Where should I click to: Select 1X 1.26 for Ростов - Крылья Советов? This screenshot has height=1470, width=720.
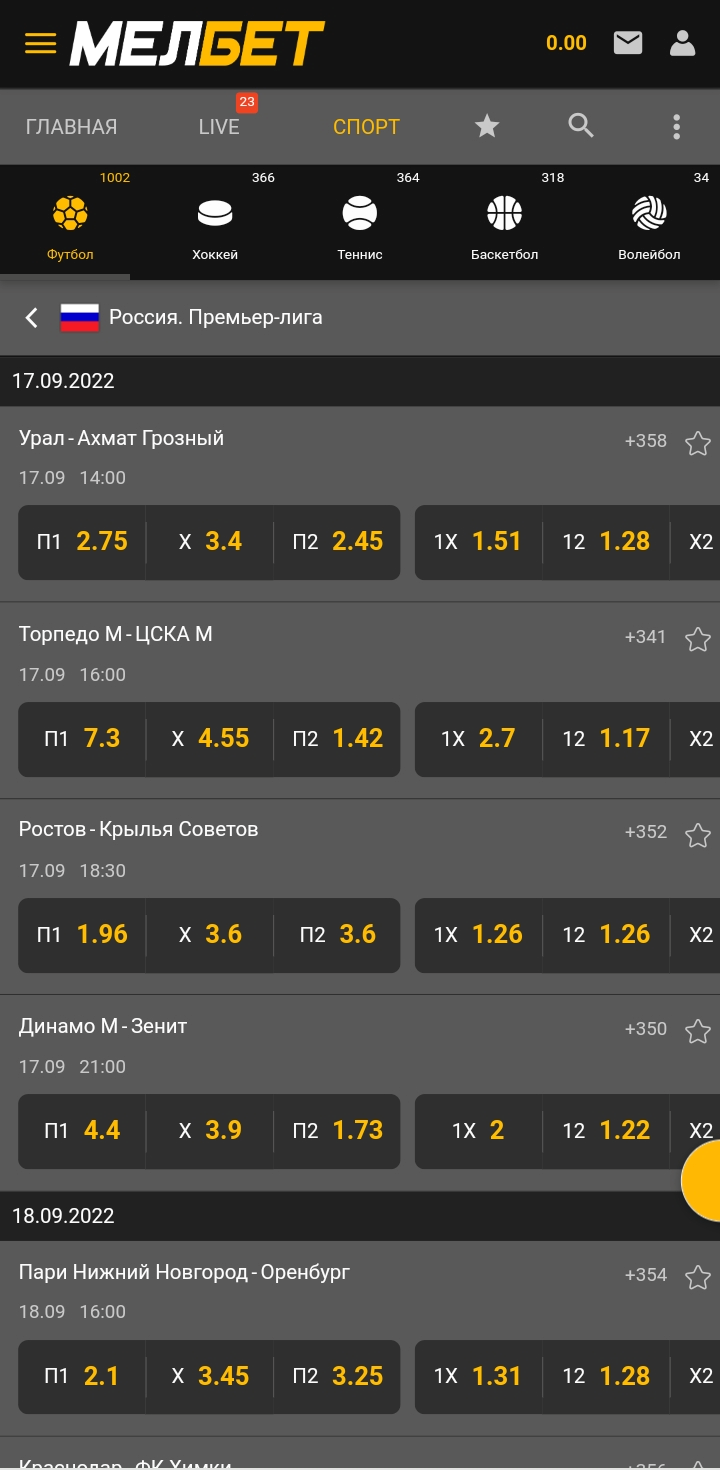pyautogui.click(x=478, y=935)
